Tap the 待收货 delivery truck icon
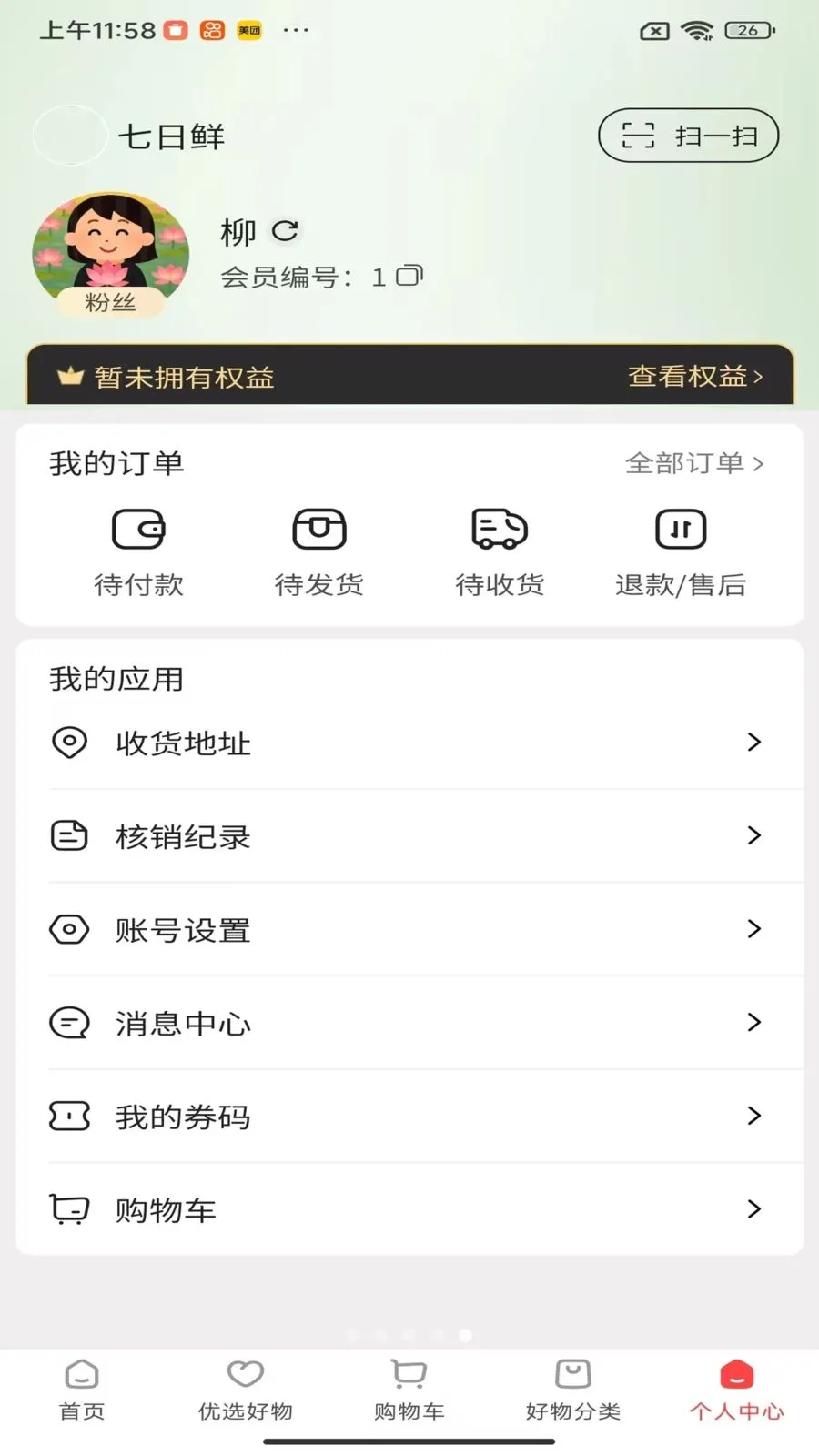This screenshot has height=1456, width=819. click(x=499, y=529)
